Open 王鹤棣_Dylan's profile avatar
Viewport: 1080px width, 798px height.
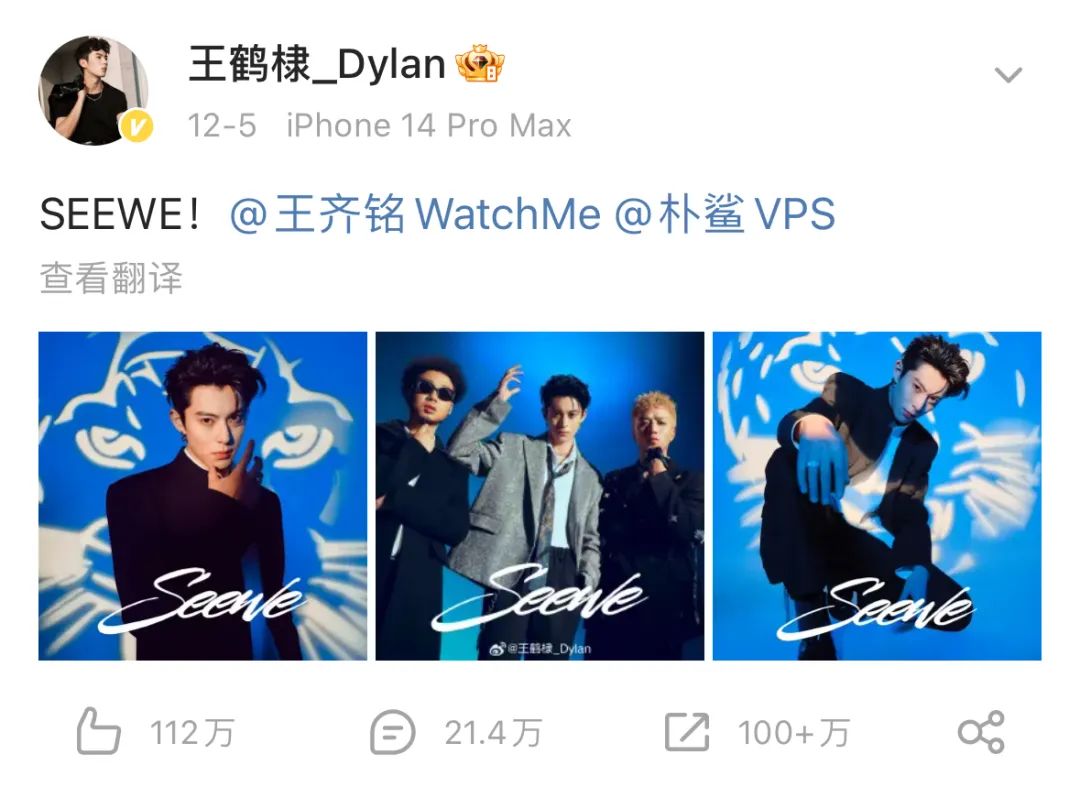click(93, 90)
